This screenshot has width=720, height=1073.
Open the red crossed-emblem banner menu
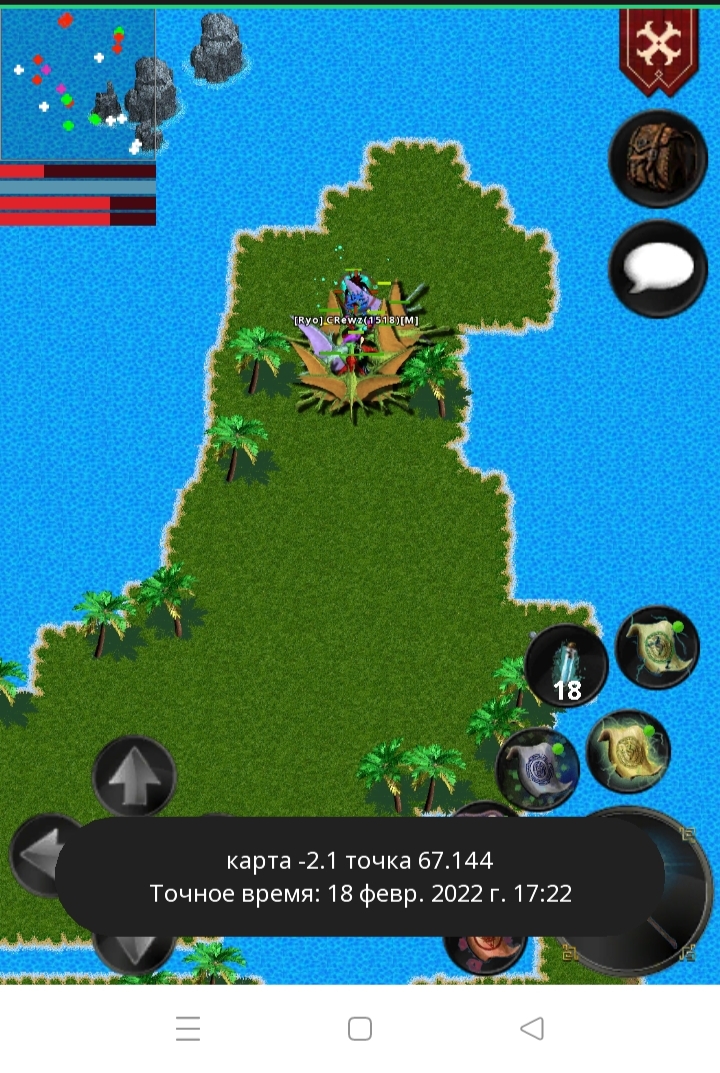659,50
